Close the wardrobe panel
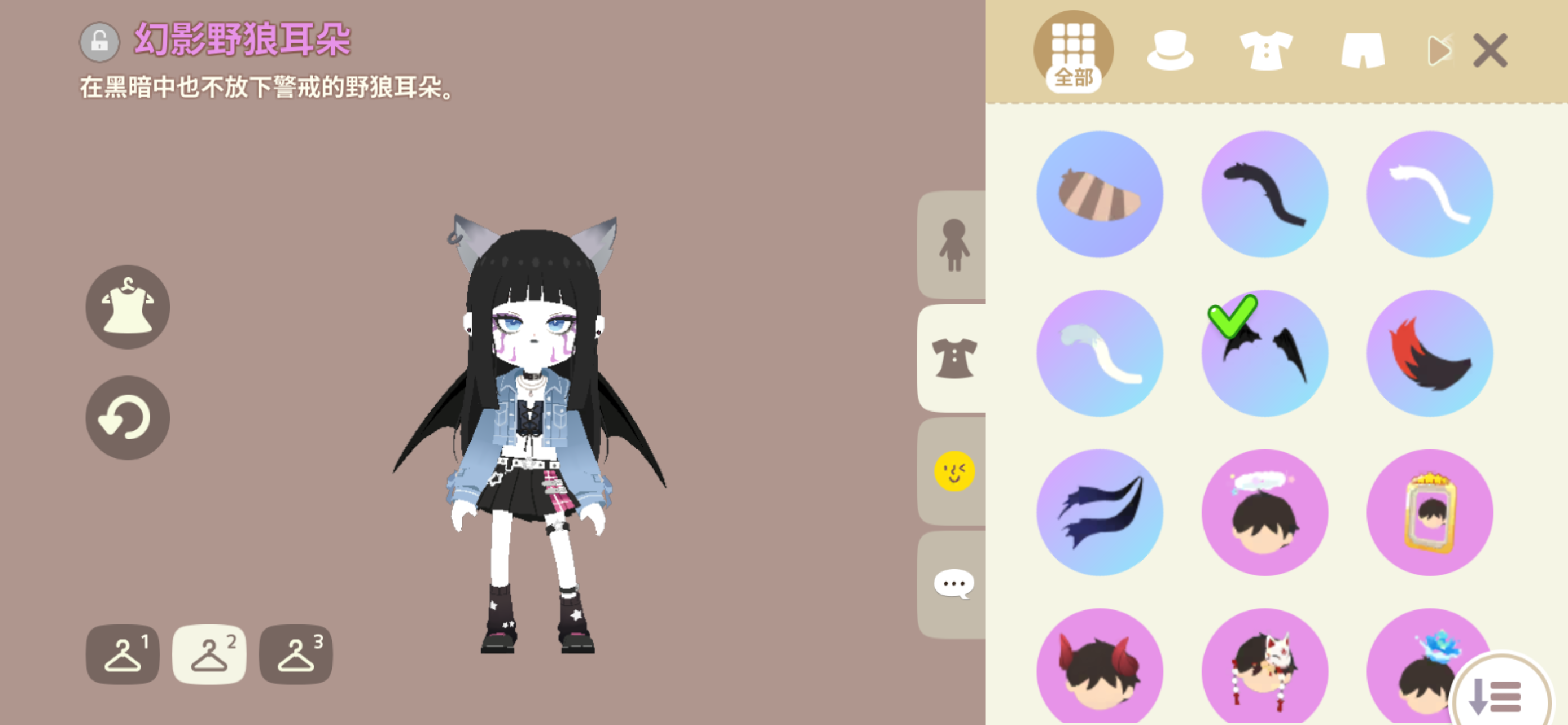The width and height of the screenshot is (1568, 725). tap(1489, 50)
